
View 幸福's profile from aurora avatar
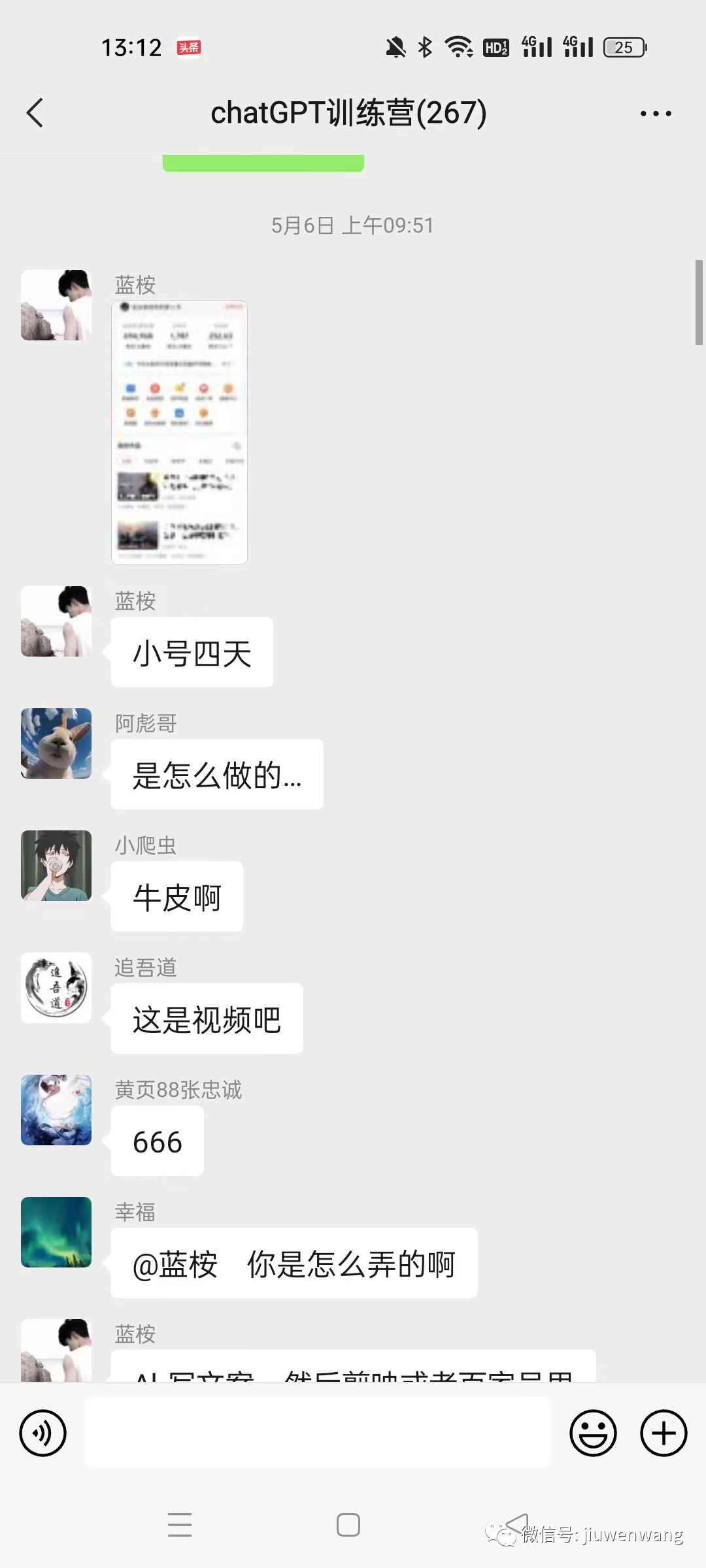tap(56, 1232)
